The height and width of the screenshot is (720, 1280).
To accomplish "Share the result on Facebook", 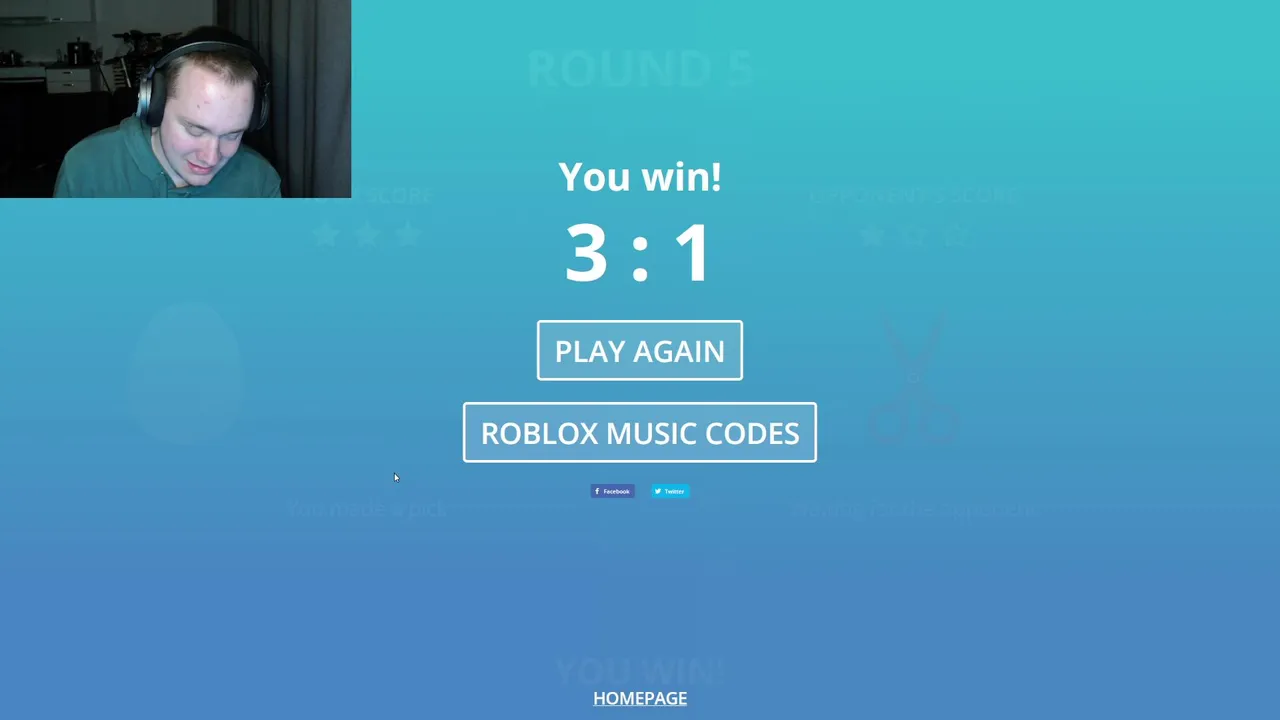I will 612,491.
